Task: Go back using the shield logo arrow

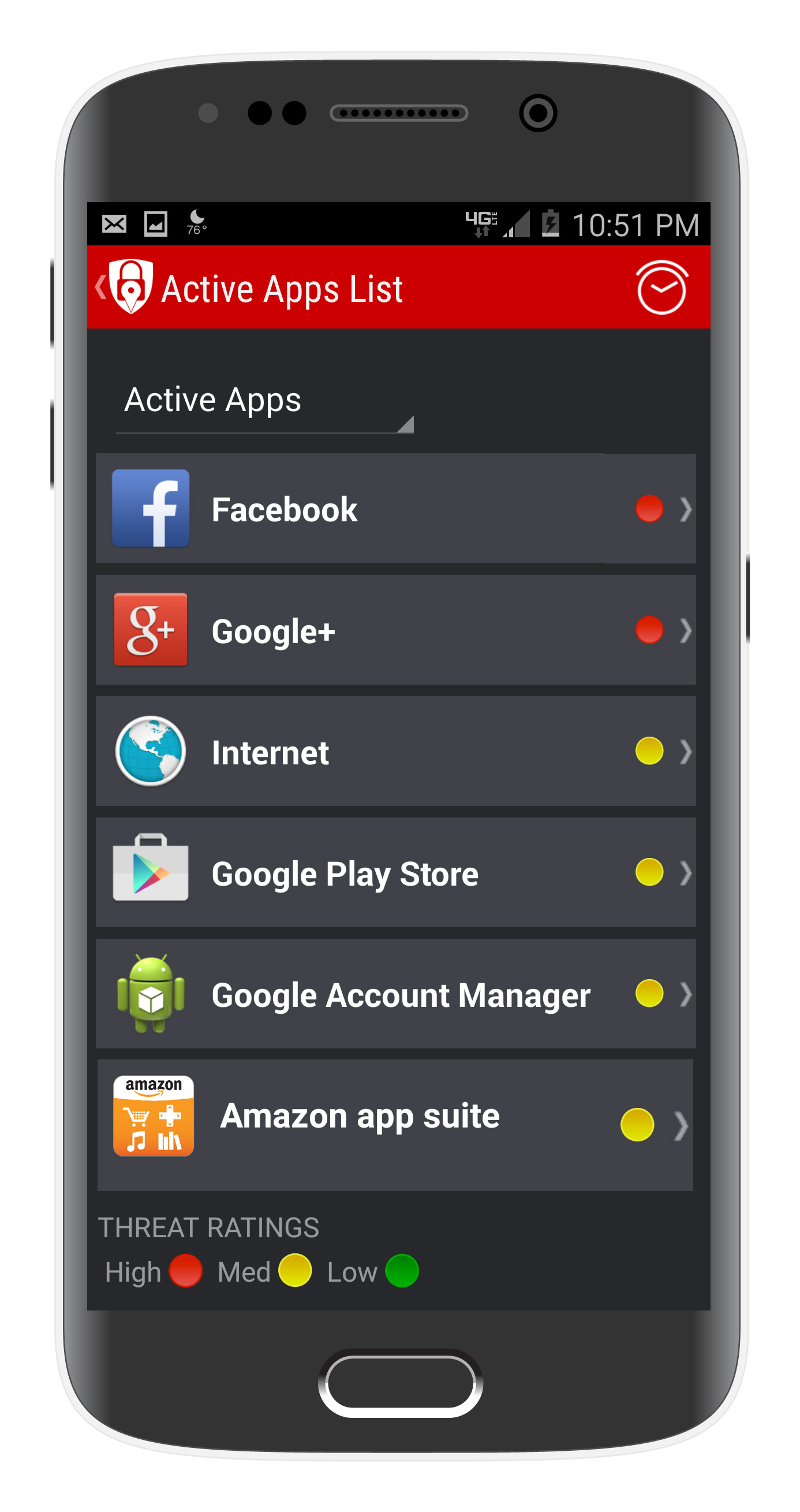Action: 125,287
